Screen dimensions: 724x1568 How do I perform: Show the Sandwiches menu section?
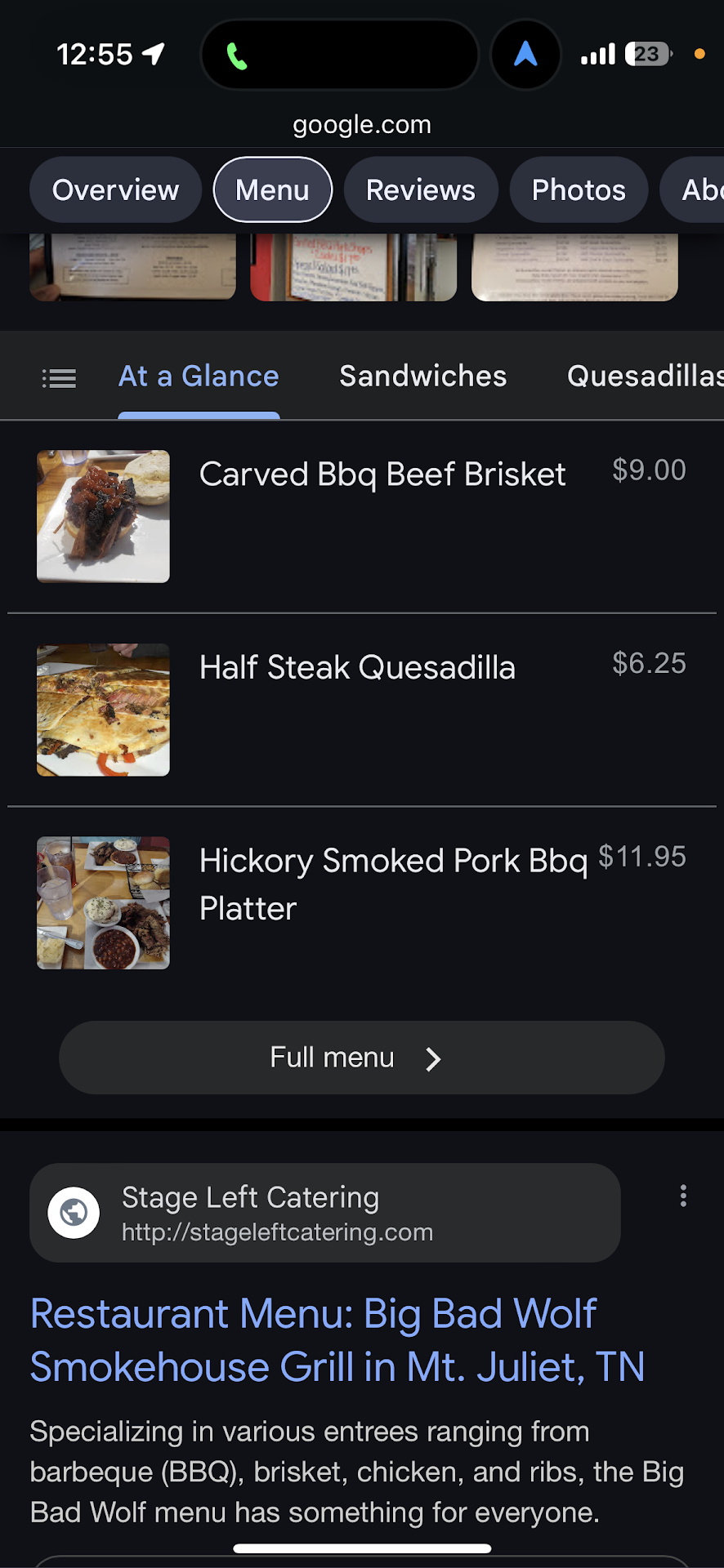click(422, 376)
